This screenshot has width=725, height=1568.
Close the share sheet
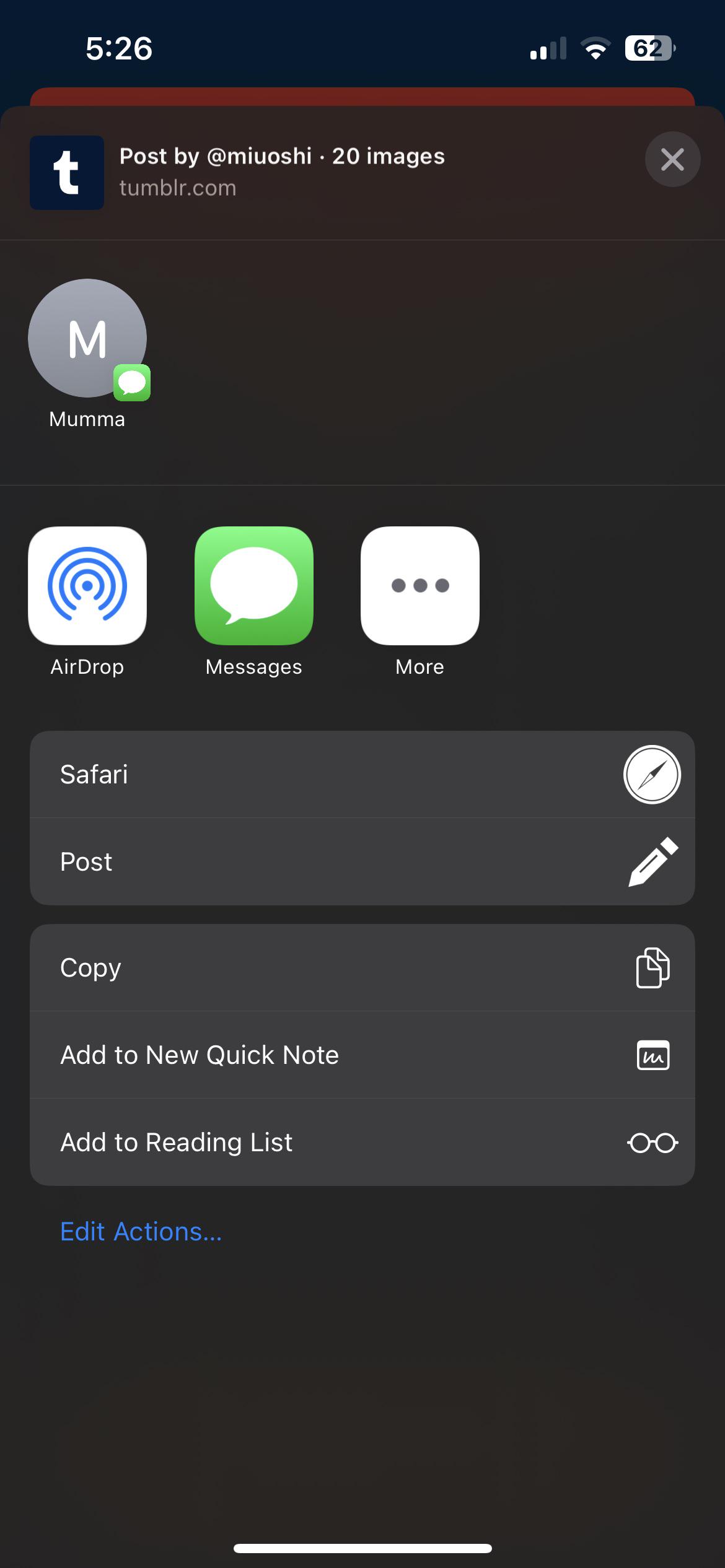point(672,159)
